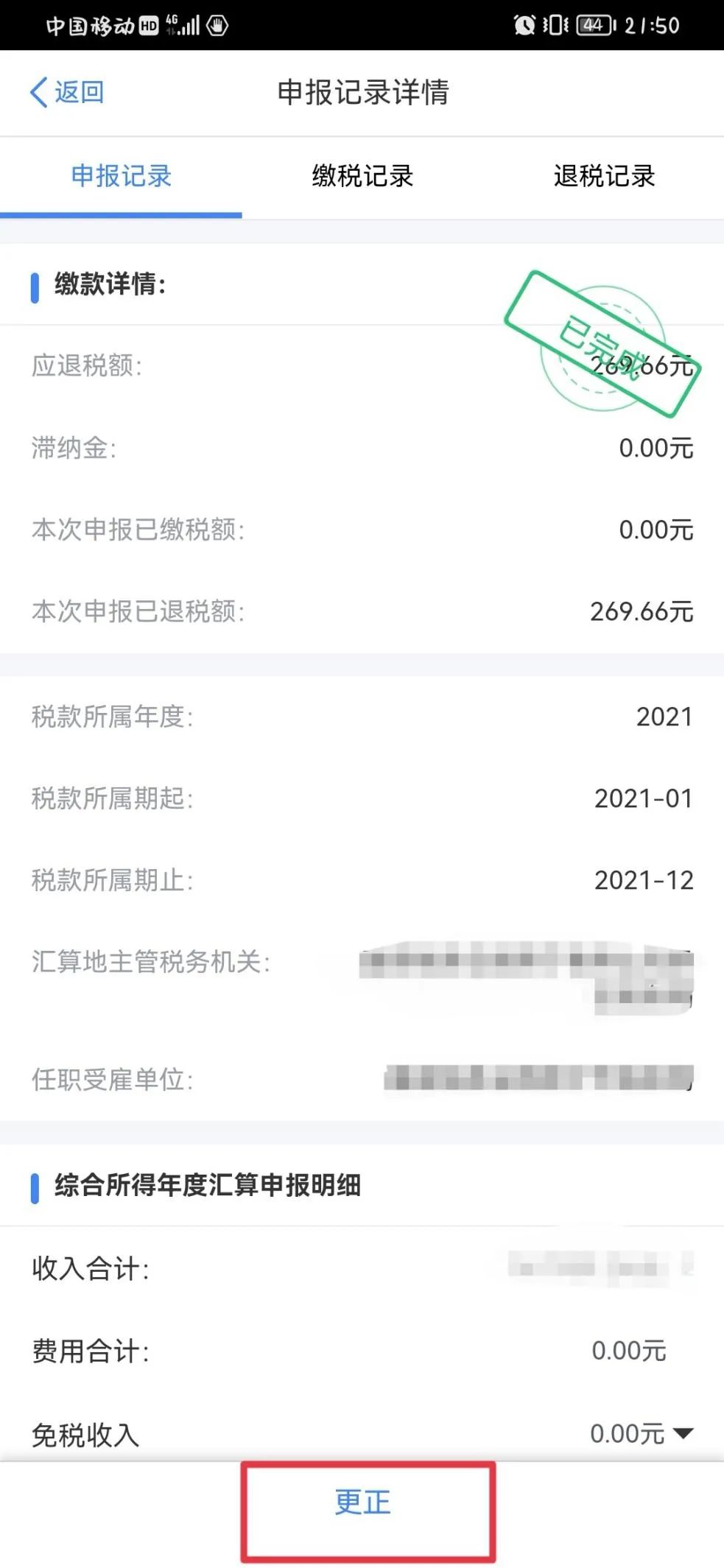Select the 申报记录 tab
724x1568 pixels.
(x=121, y=177)
